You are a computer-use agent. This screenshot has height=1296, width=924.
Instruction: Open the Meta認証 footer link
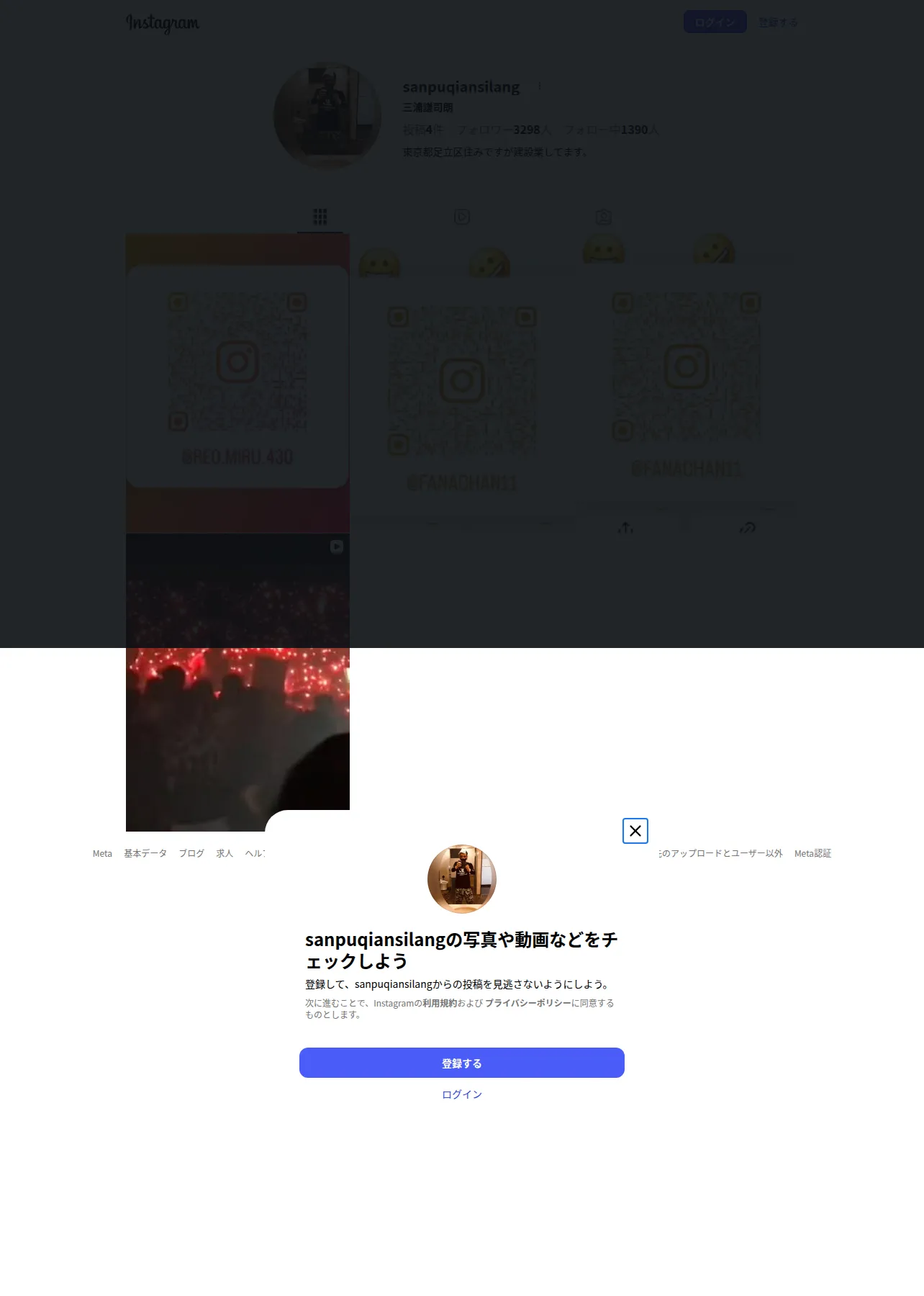pos(812,853)
